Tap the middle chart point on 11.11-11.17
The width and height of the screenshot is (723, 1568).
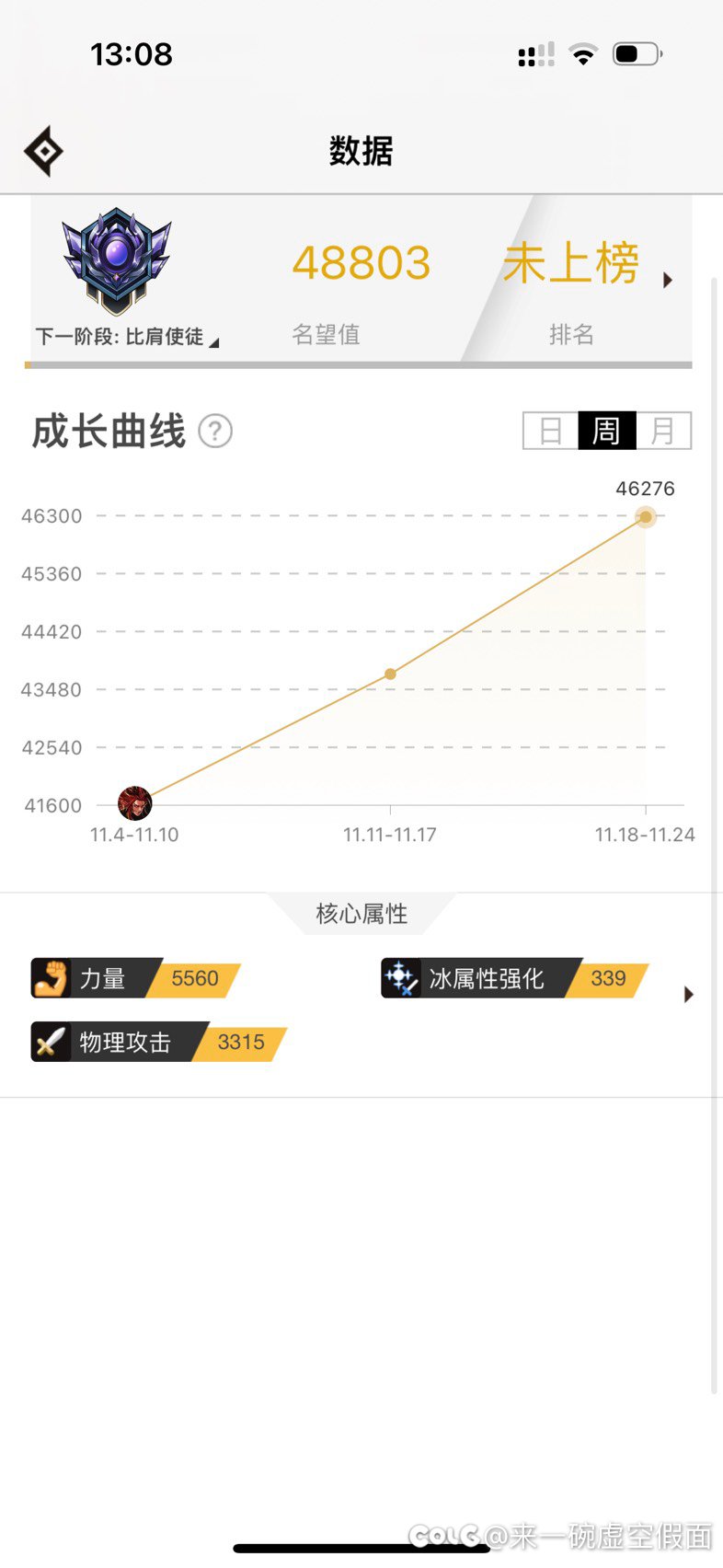[x=390, y=674]
